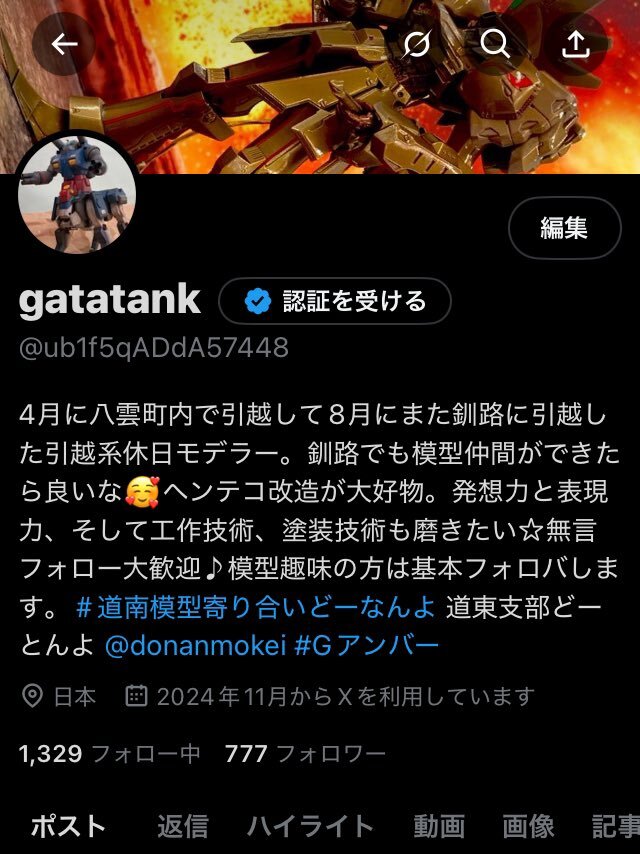This screenshot has height=854, width=640.
Task: Switch to the 返信 tab
Action: pos(183,826)
